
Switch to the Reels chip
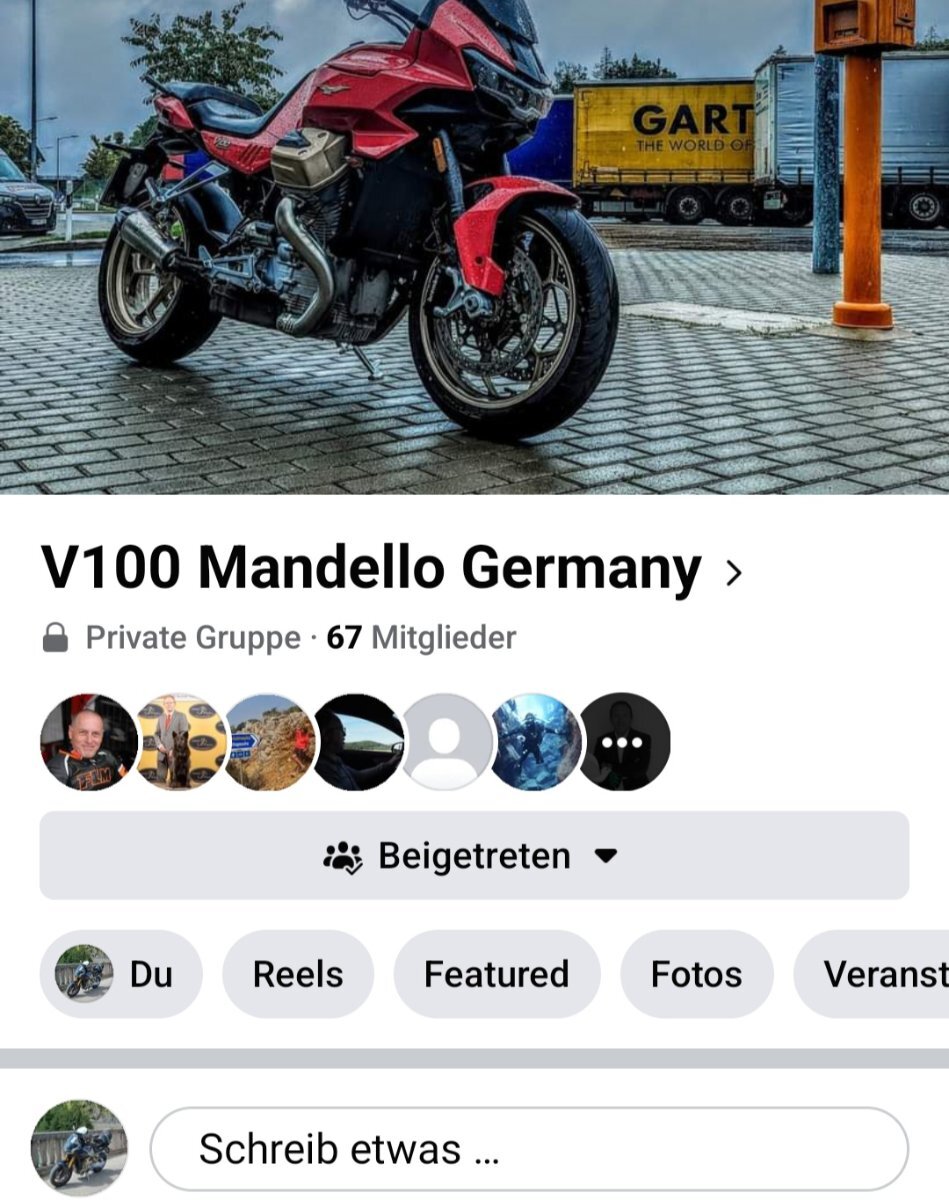[x=298, y=974]
